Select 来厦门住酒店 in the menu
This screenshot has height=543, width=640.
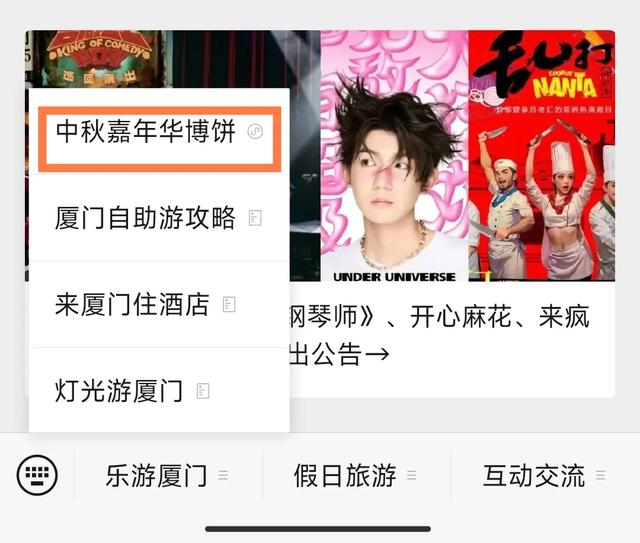159,305
